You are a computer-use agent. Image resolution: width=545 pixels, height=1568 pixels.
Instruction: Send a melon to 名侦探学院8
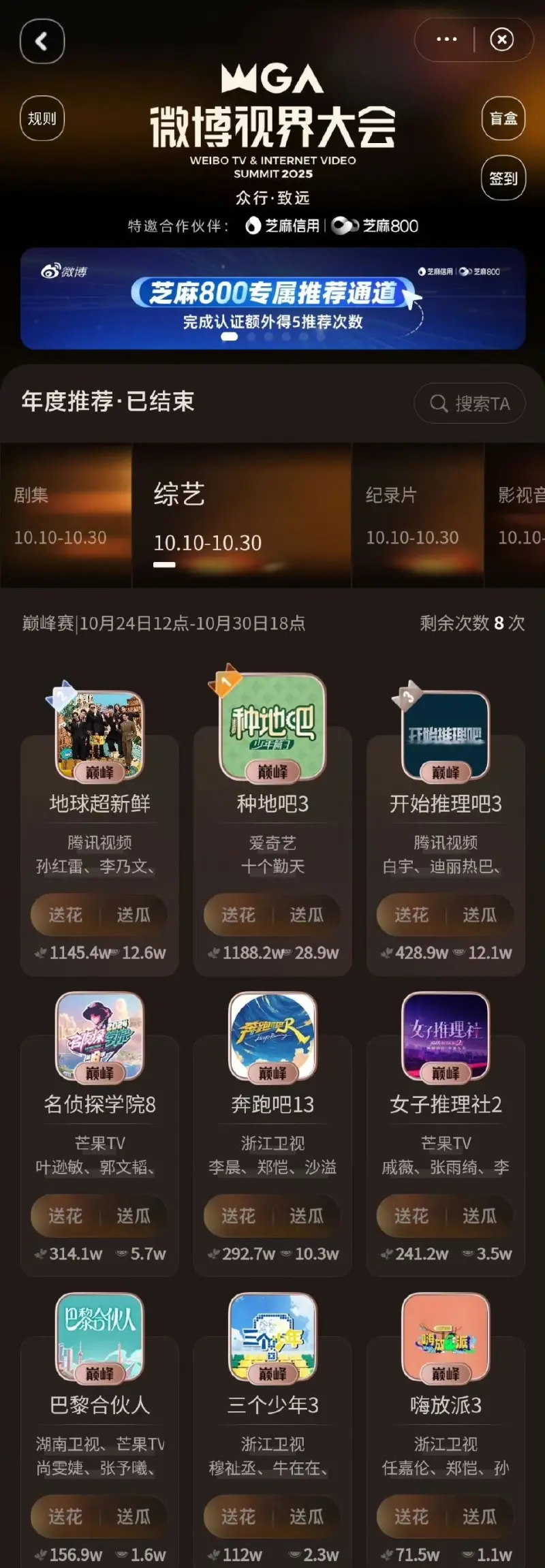pos(134,1216)
